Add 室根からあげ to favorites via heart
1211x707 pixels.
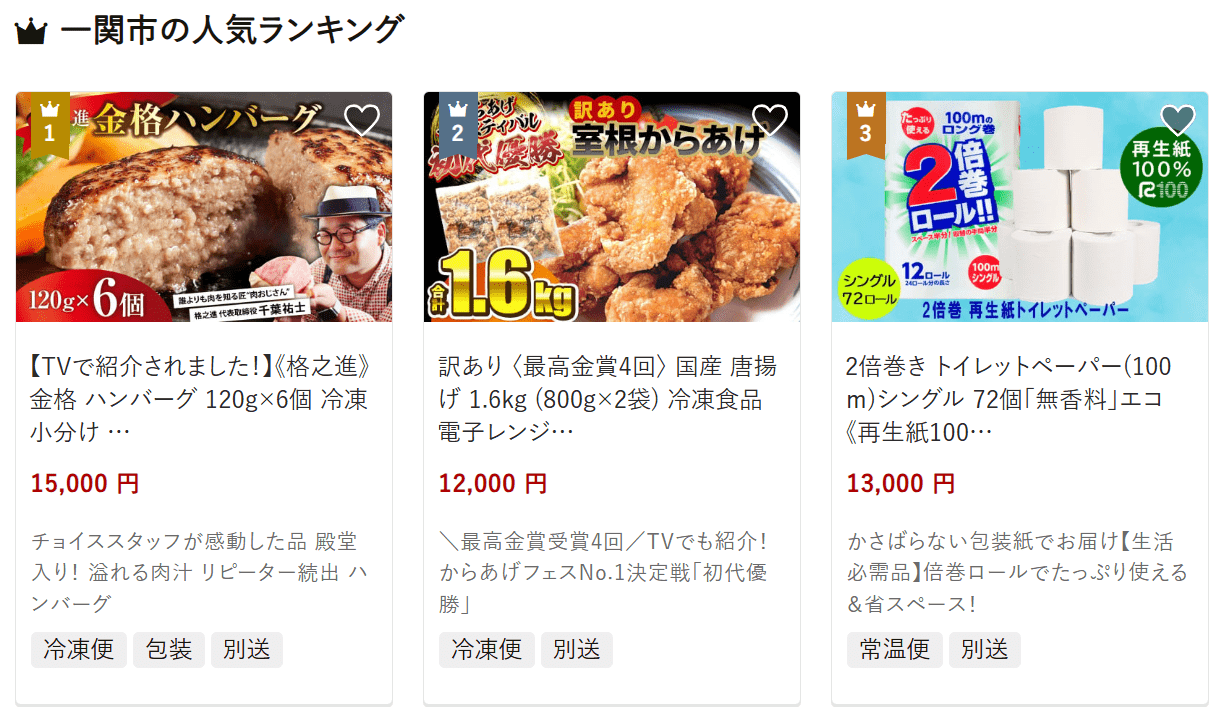point(769,120)
